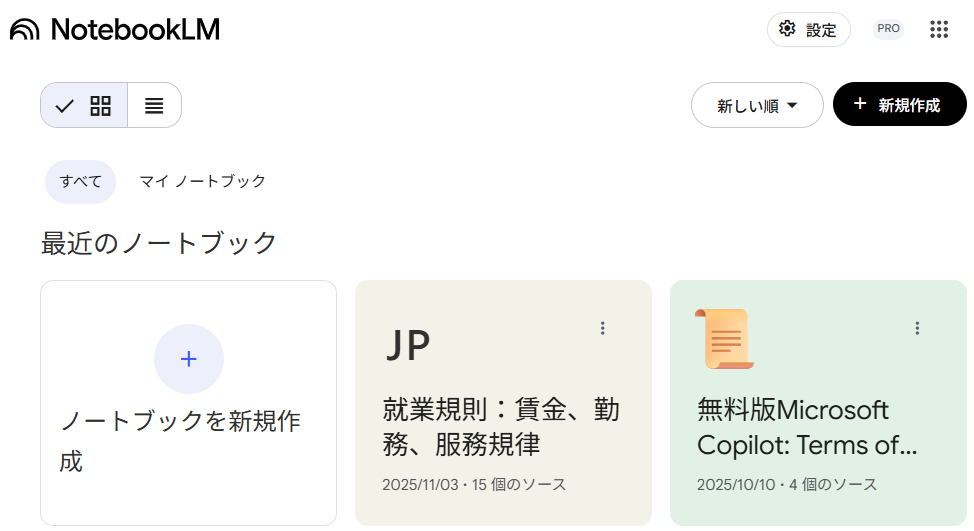Open more options for Microsoft Copilot notebook
This screenshot has width=974, height=531.
(917, 328)
